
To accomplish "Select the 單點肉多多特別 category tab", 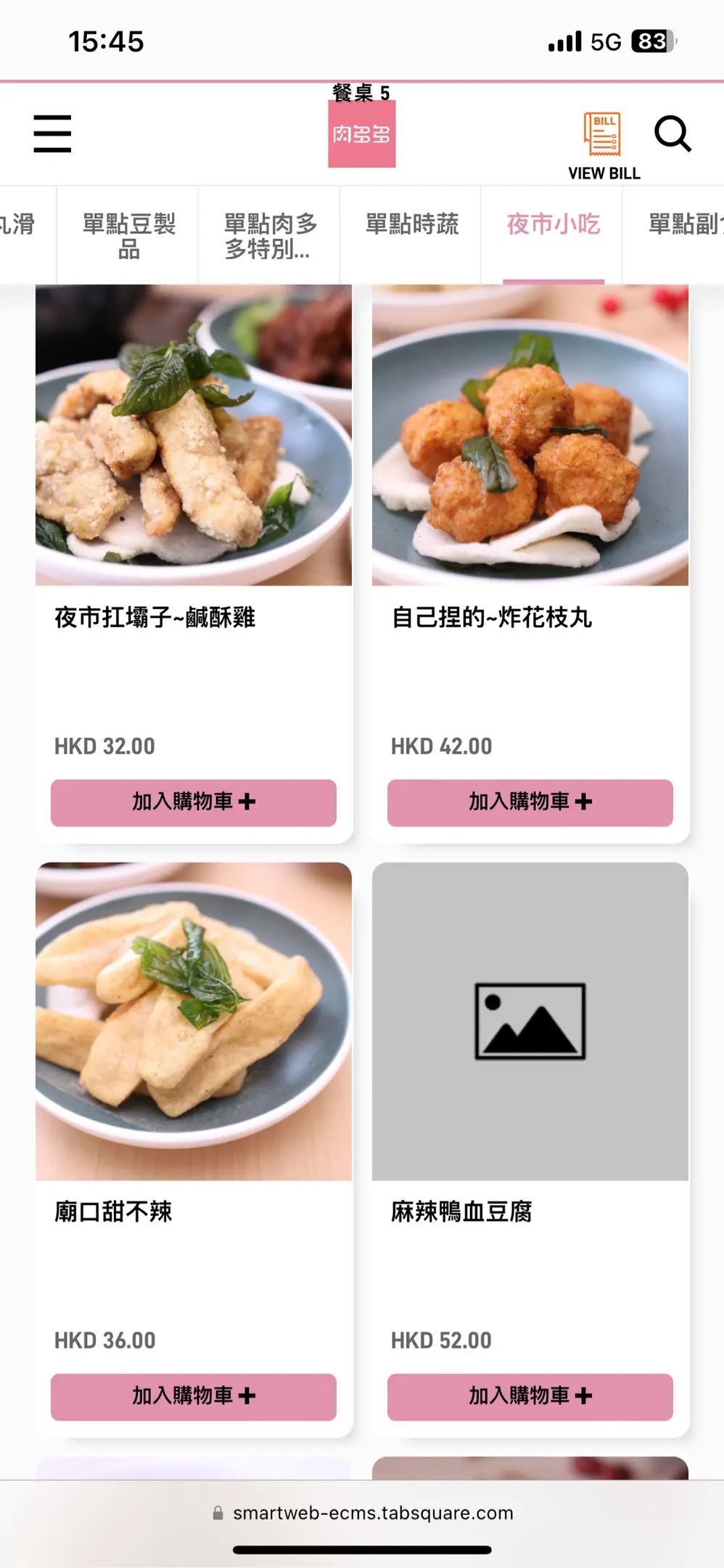I will (270, 235).
